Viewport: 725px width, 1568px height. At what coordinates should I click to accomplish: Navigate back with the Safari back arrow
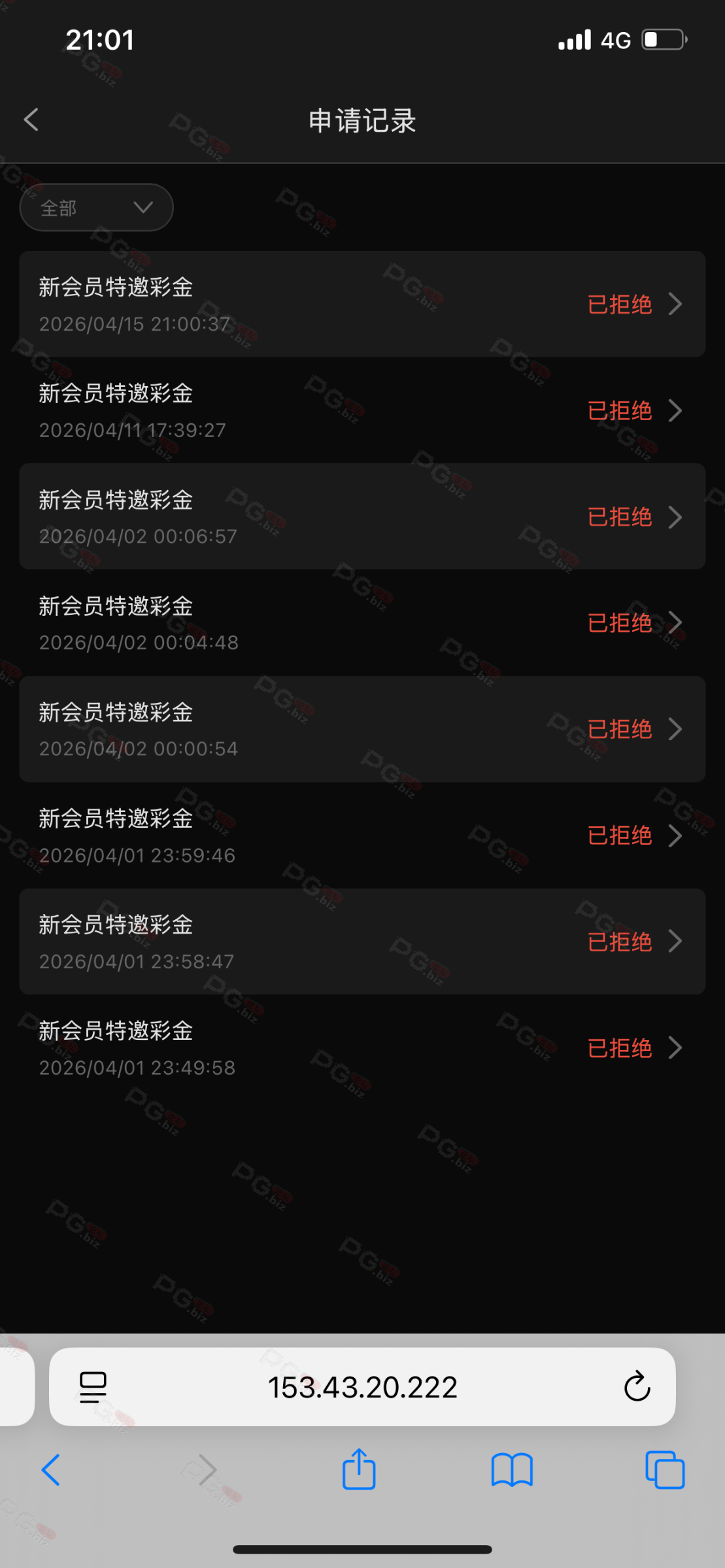point(51,1470)
